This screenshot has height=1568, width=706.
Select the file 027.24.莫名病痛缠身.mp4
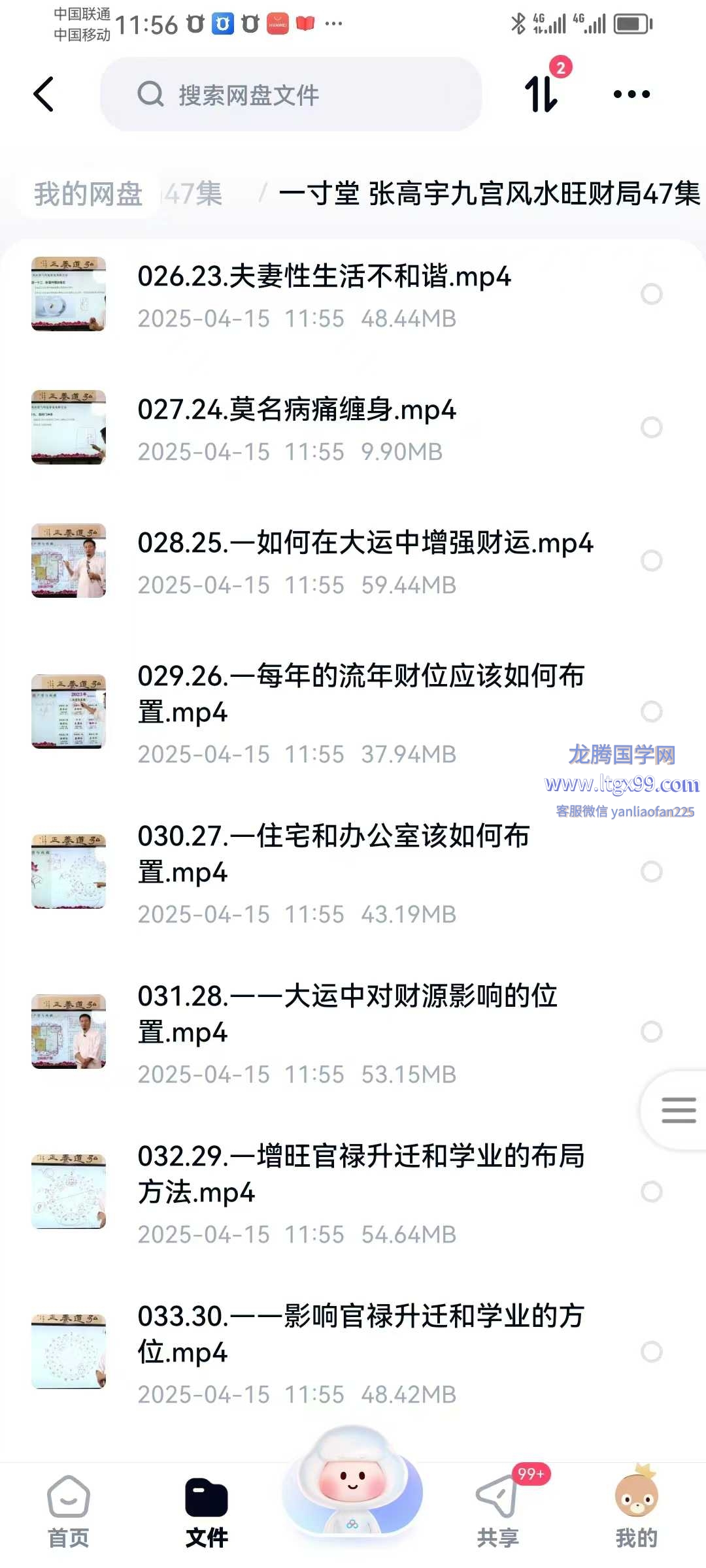point(651,428)
